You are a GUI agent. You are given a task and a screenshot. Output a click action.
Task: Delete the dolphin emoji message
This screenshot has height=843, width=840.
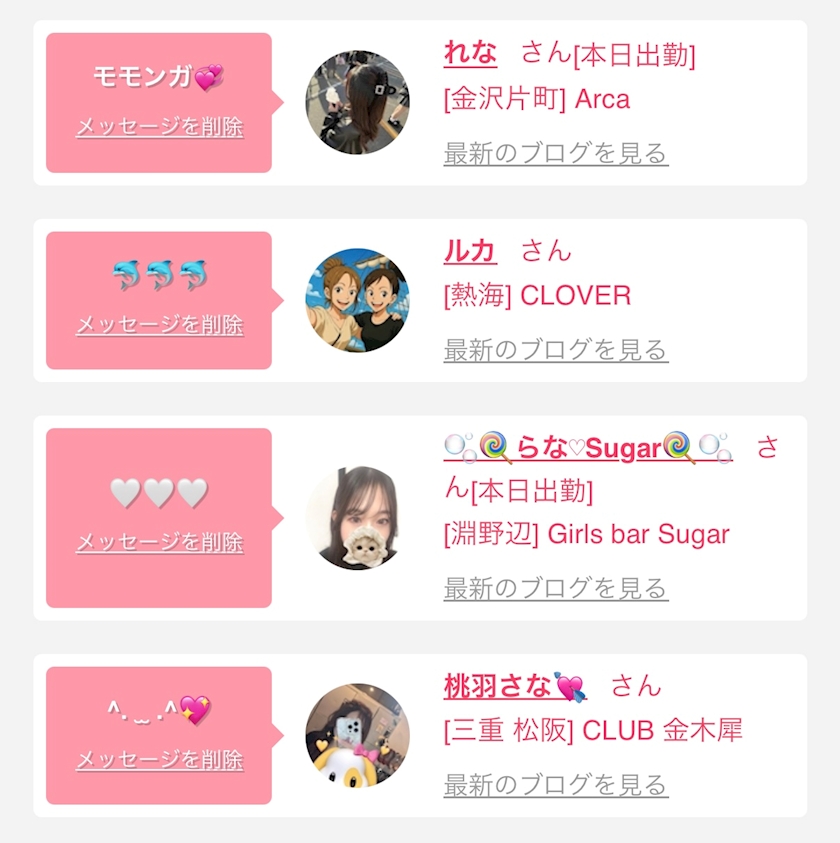pos(160,325)
